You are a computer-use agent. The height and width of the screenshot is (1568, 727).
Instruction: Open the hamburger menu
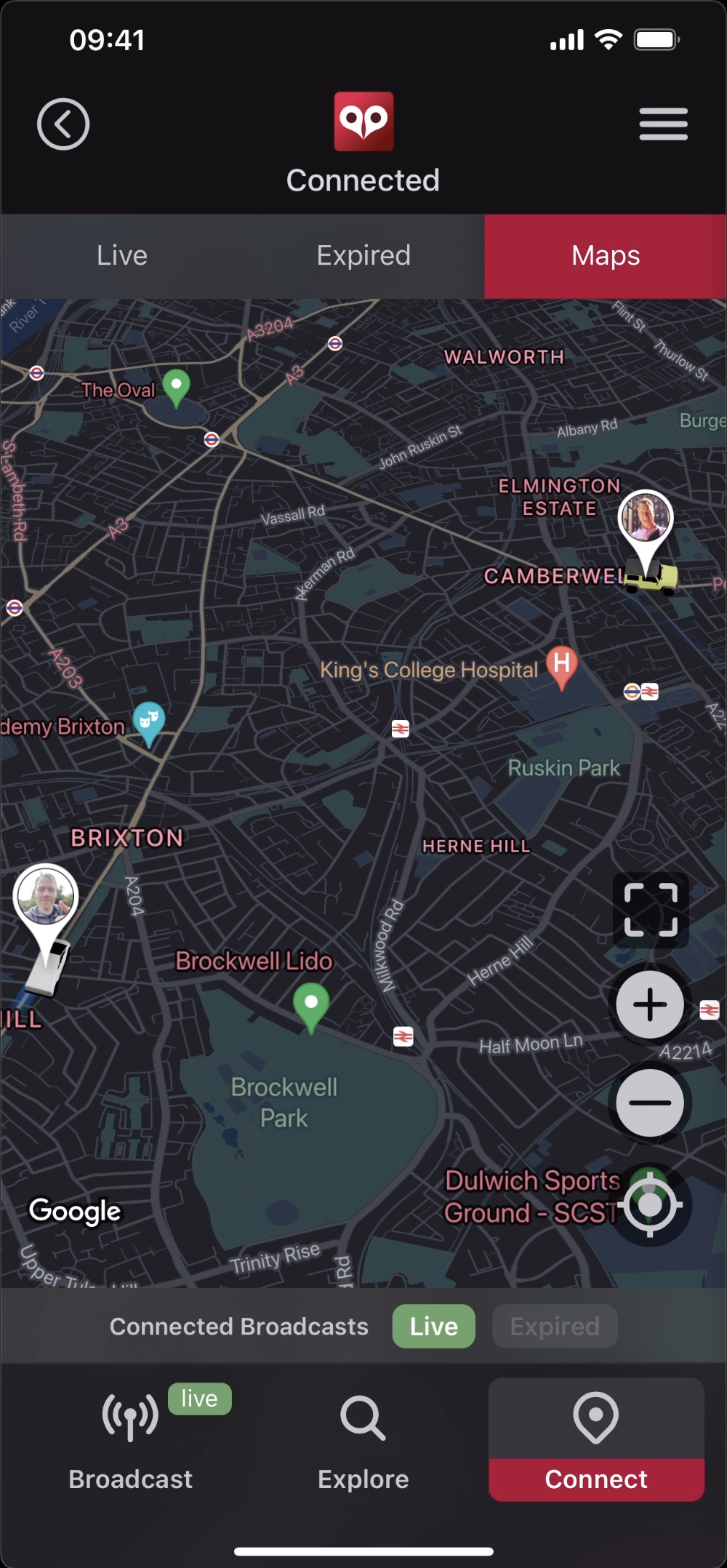663,124
